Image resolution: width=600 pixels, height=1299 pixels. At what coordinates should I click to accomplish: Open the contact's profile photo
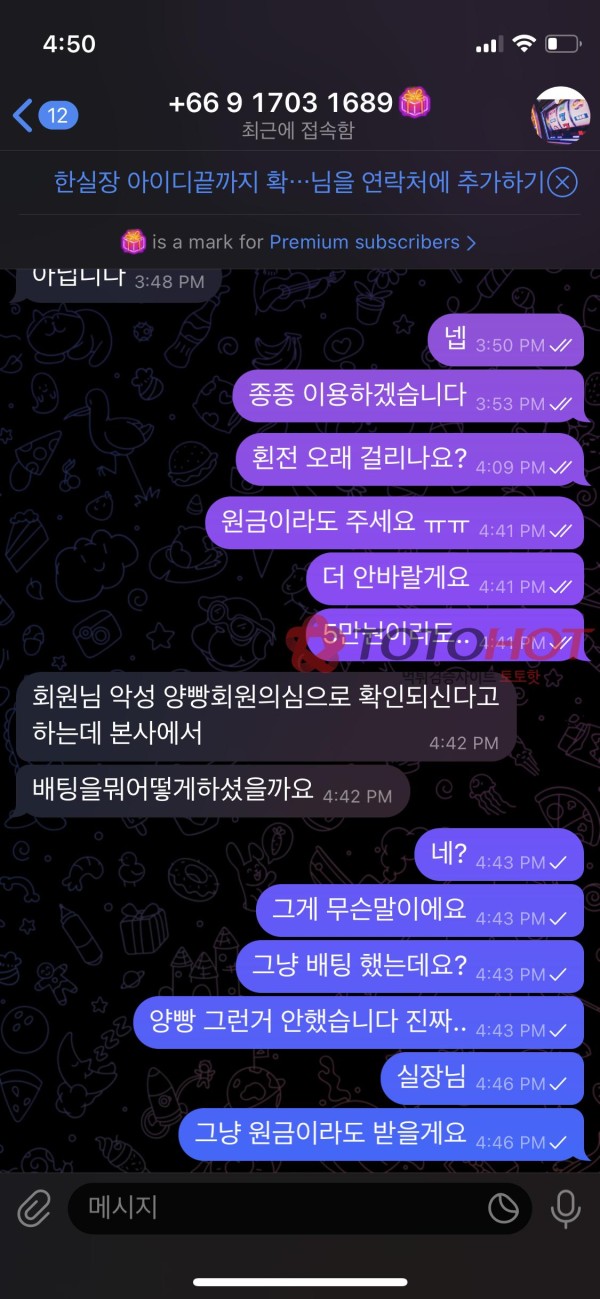click(560, 115)
